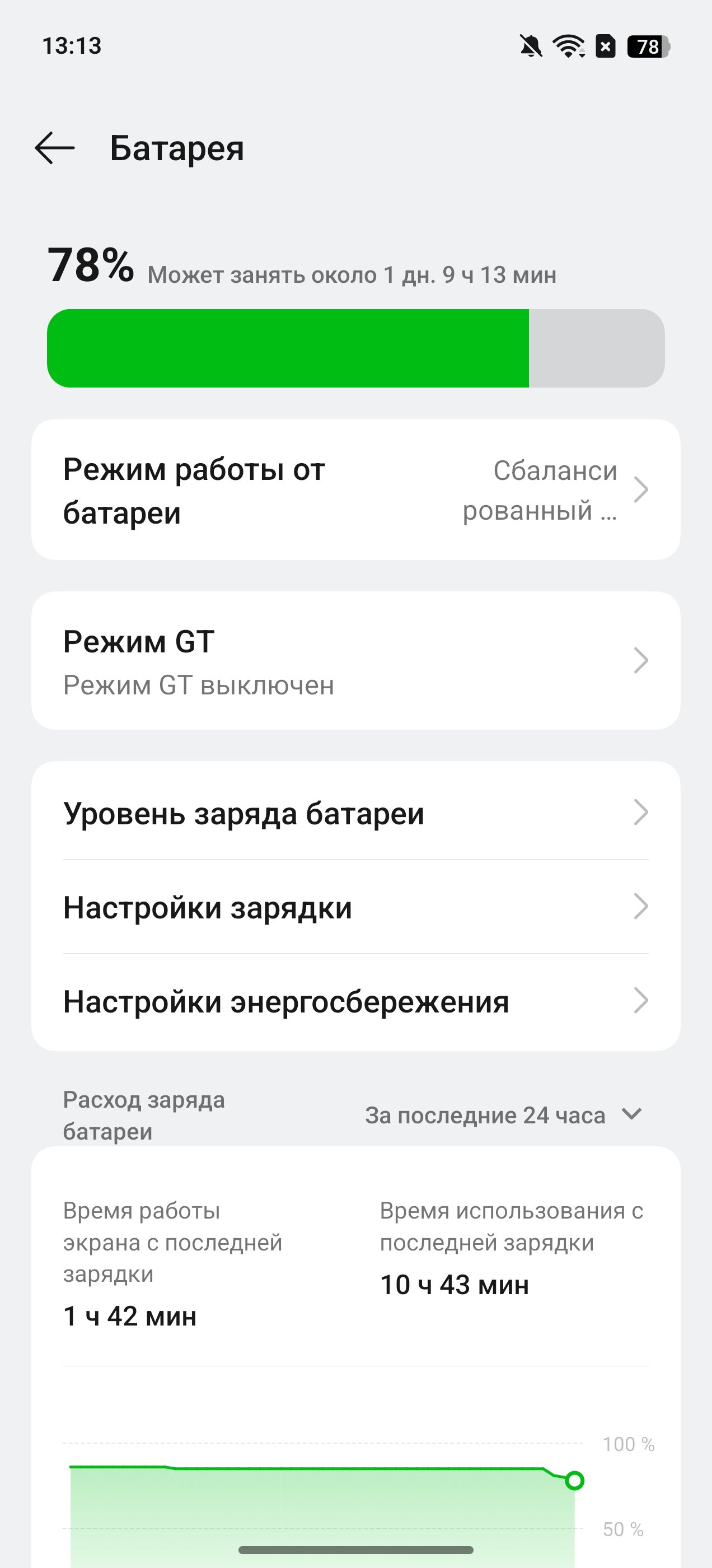Open the Режим GT row

[356, 660]
